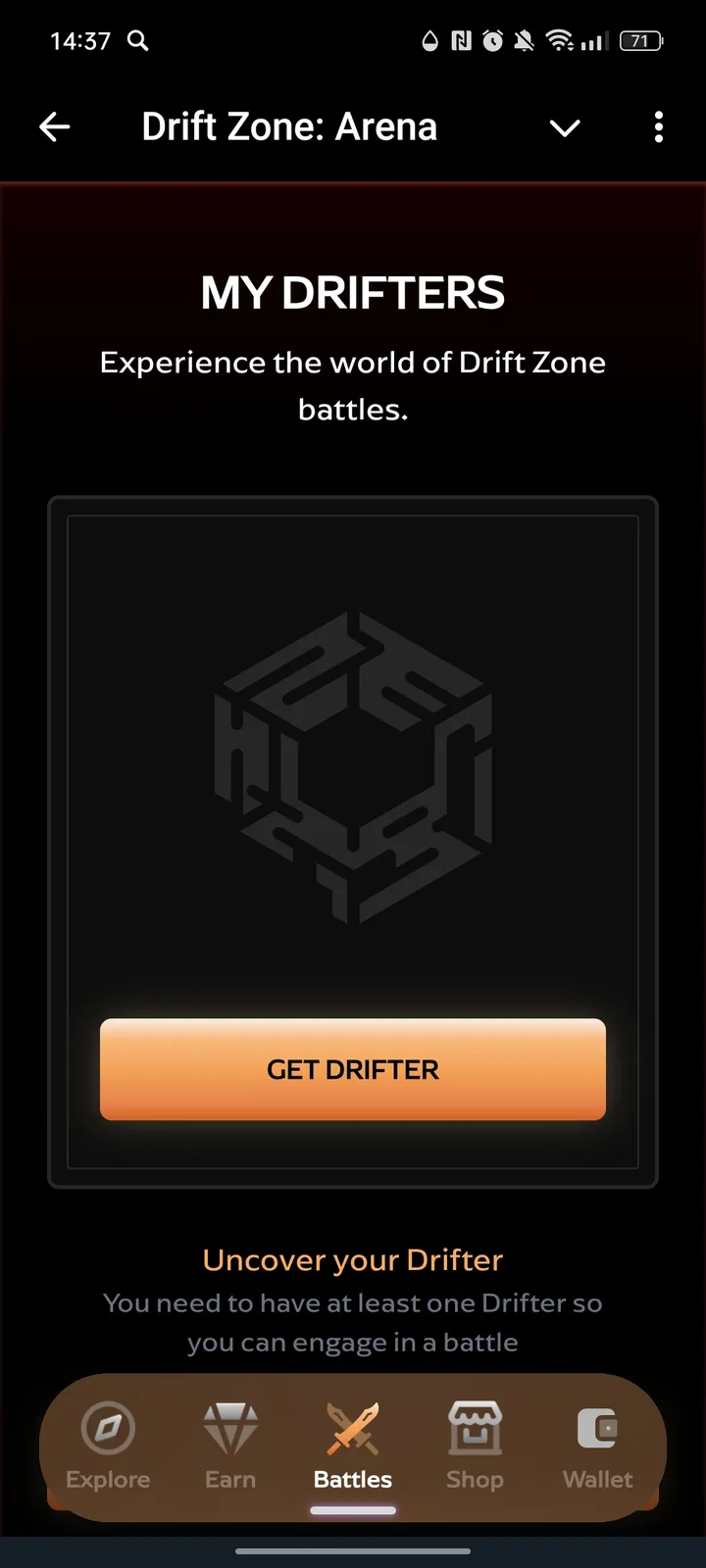Viewport: 706px width, 1568px height.
Task: Tap the Battles crossed-swords icon
Action: (352, 1427)
